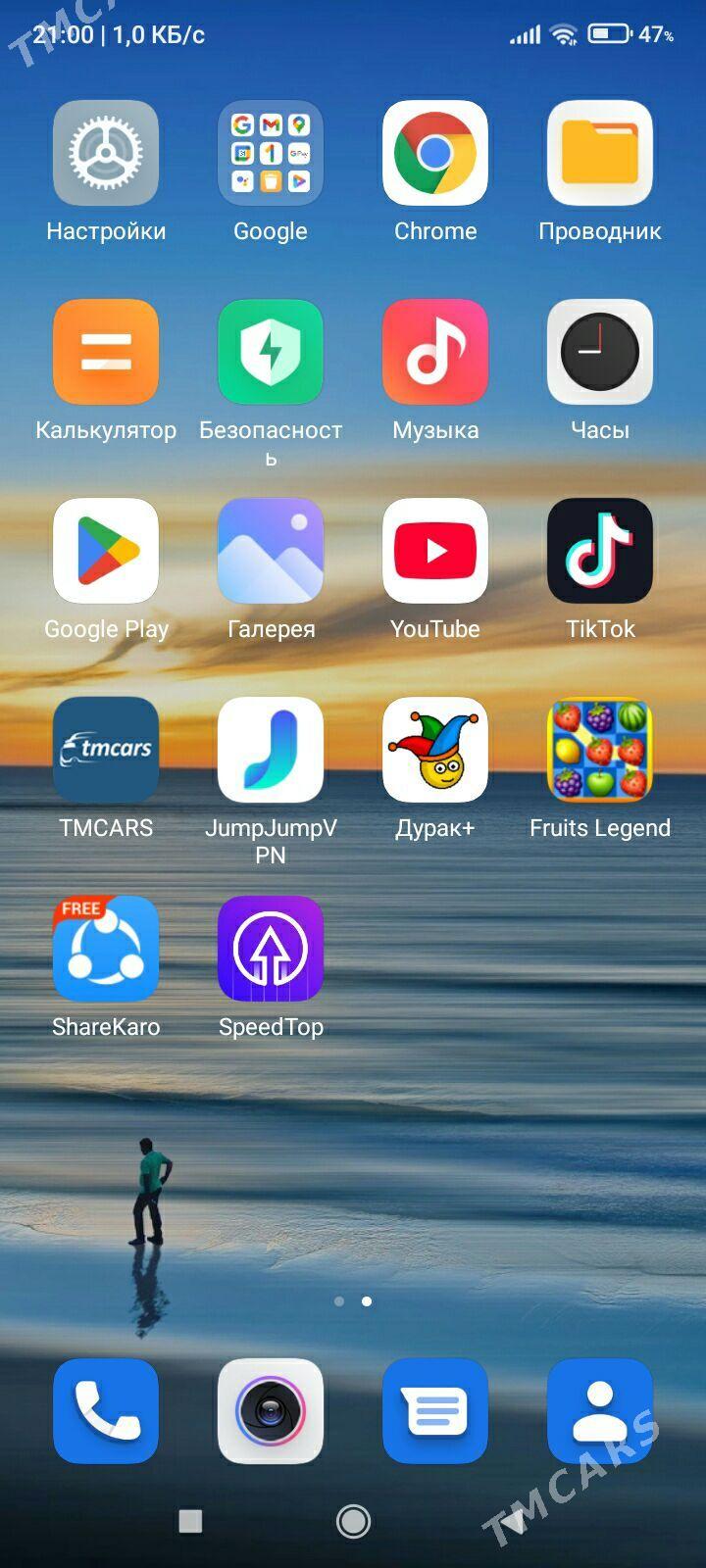Open the ShareKaro app

[106, 949]
